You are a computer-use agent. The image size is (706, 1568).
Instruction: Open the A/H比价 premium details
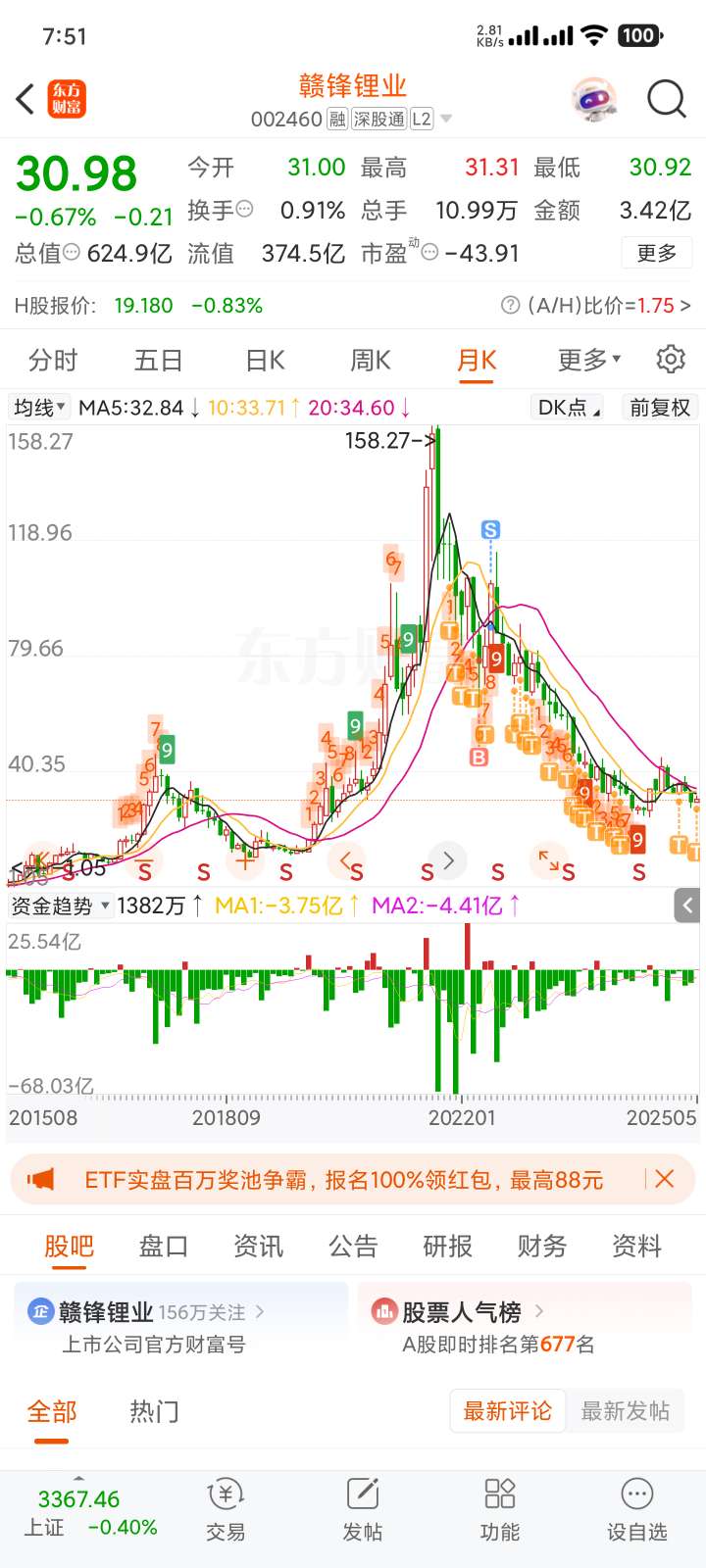point(595,306)
